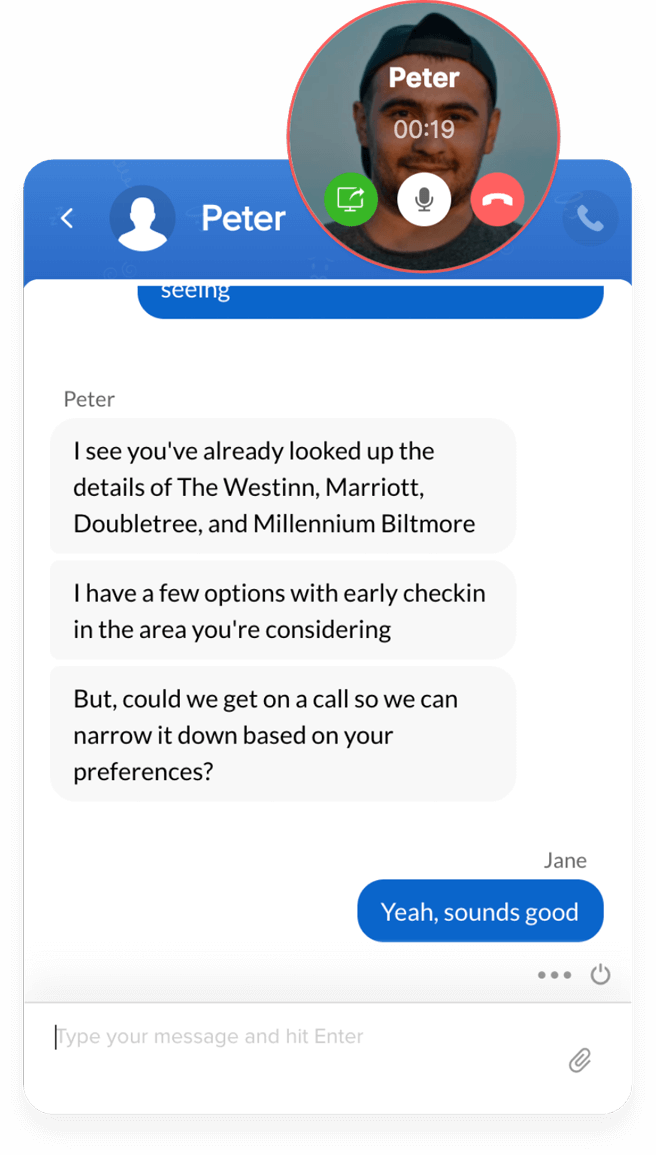
Task: Attach a file with the paperclip
Action: coord(580,1061)
